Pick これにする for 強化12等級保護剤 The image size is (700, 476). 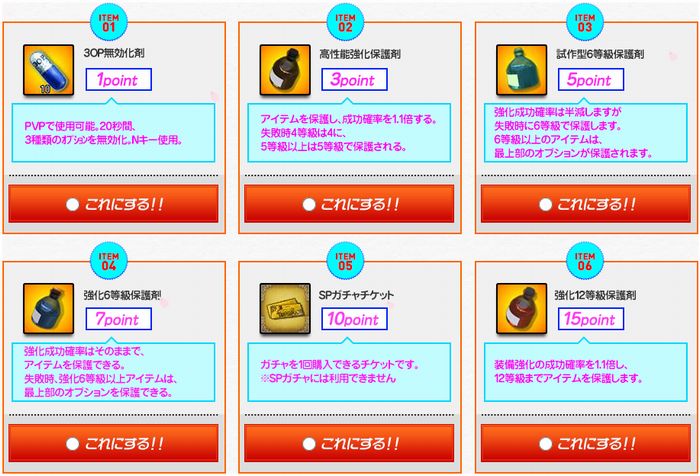pyautogui.click(x=585, y=442)
